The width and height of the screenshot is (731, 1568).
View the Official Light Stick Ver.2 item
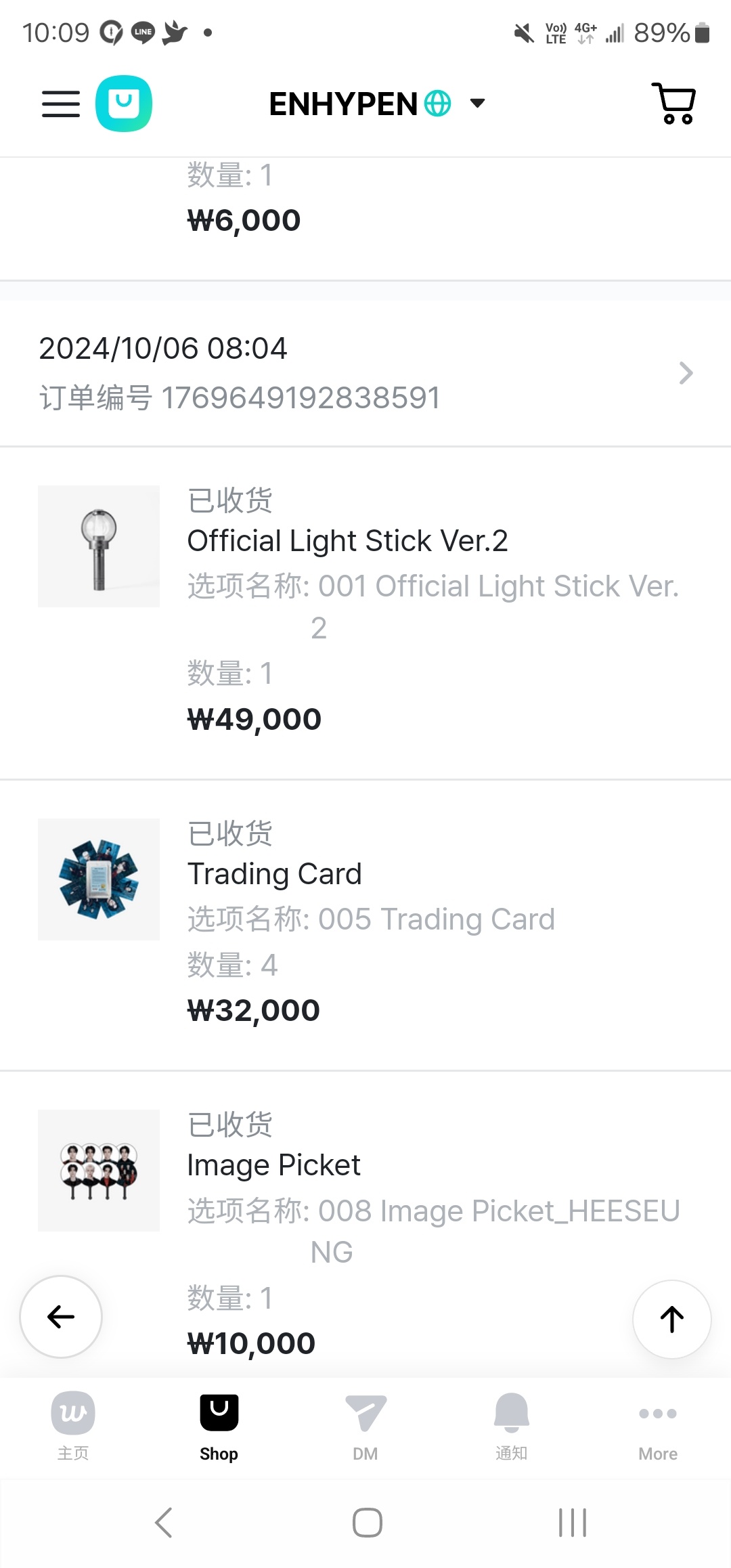click(x=365, y=613)
